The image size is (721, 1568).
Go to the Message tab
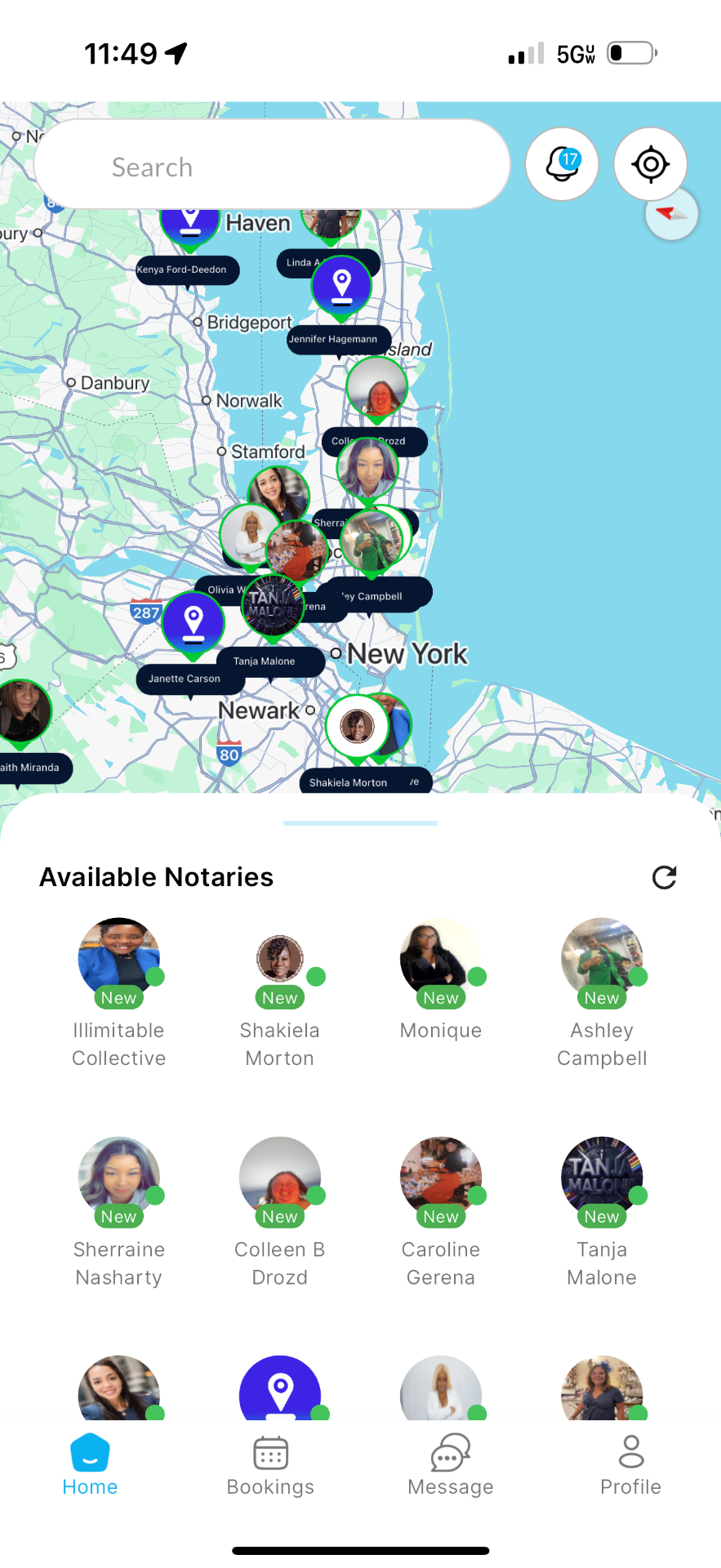pos(451,1465)
